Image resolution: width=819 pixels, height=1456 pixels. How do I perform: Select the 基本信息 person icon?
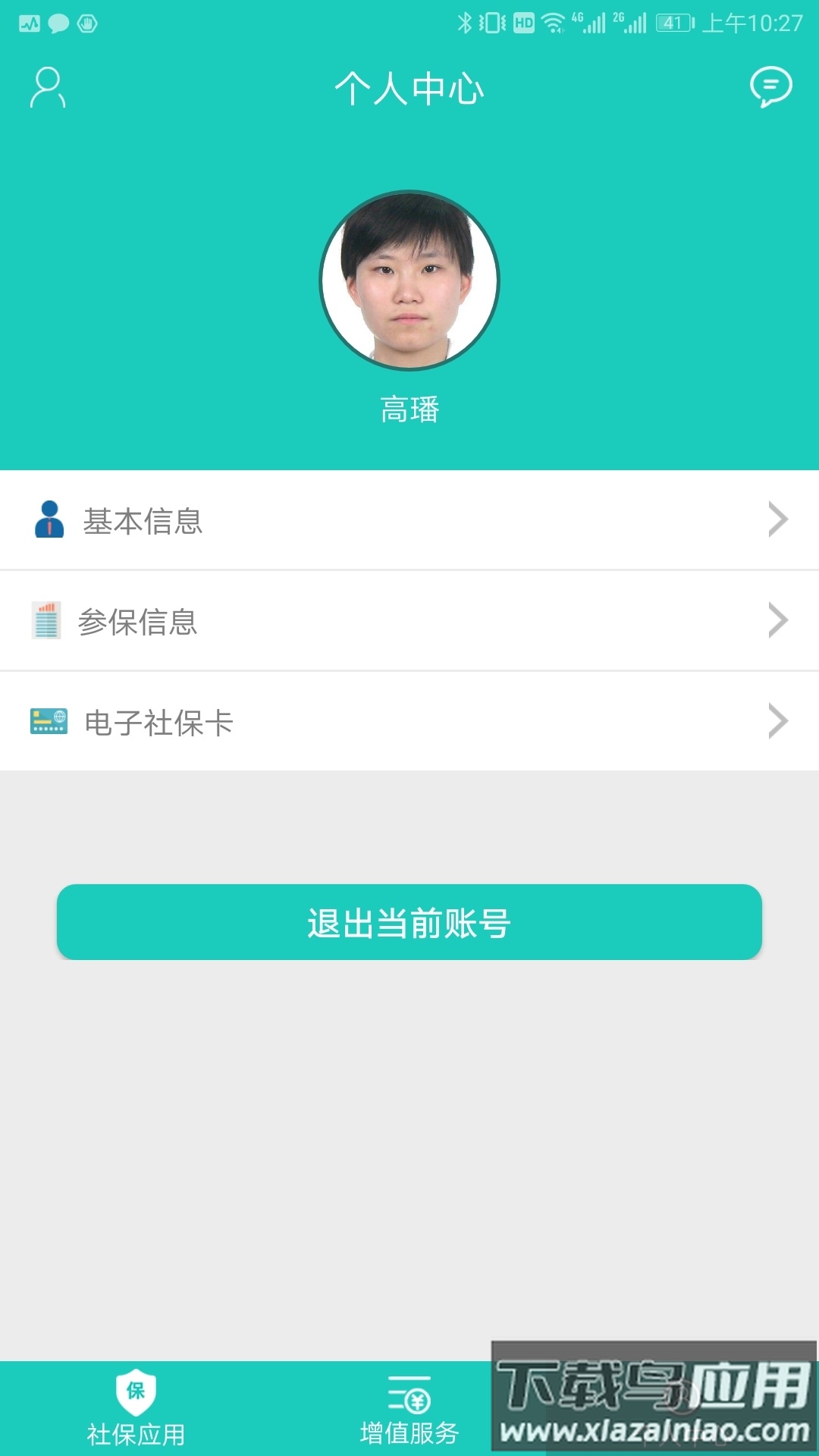coord(47,519)
